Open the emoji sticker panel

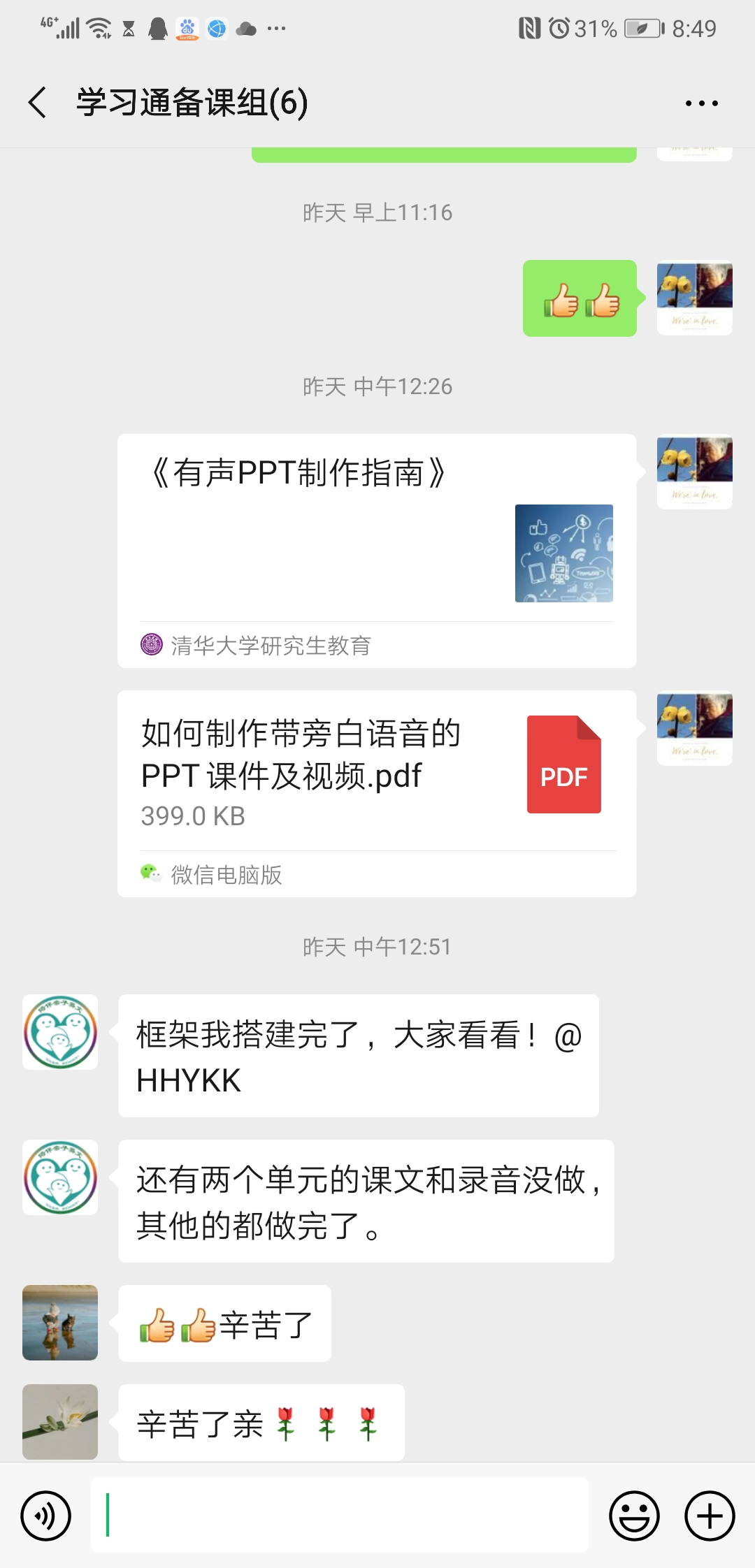point(634,1516)
